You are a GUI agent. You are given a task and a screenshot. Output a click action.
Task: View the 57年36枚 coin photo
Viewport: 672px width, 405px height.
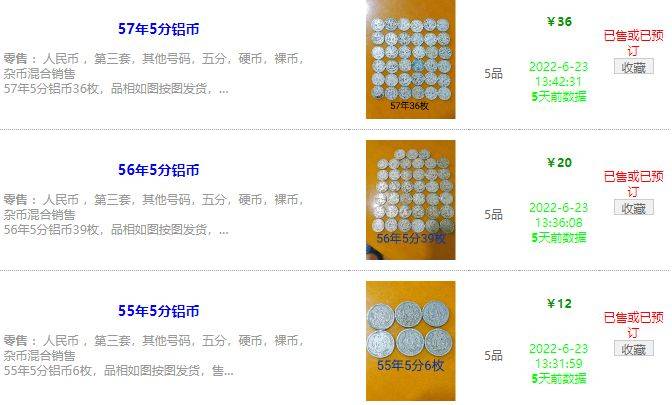pyautogui.click(x=410, y=60)
